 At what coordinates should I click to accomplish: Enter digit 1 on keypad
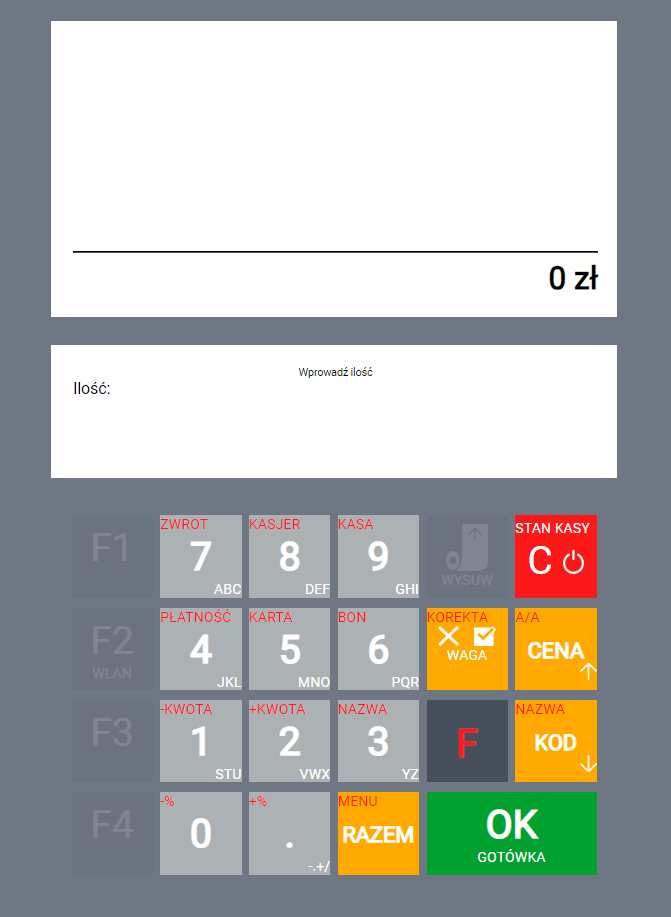tap(201, 741)
